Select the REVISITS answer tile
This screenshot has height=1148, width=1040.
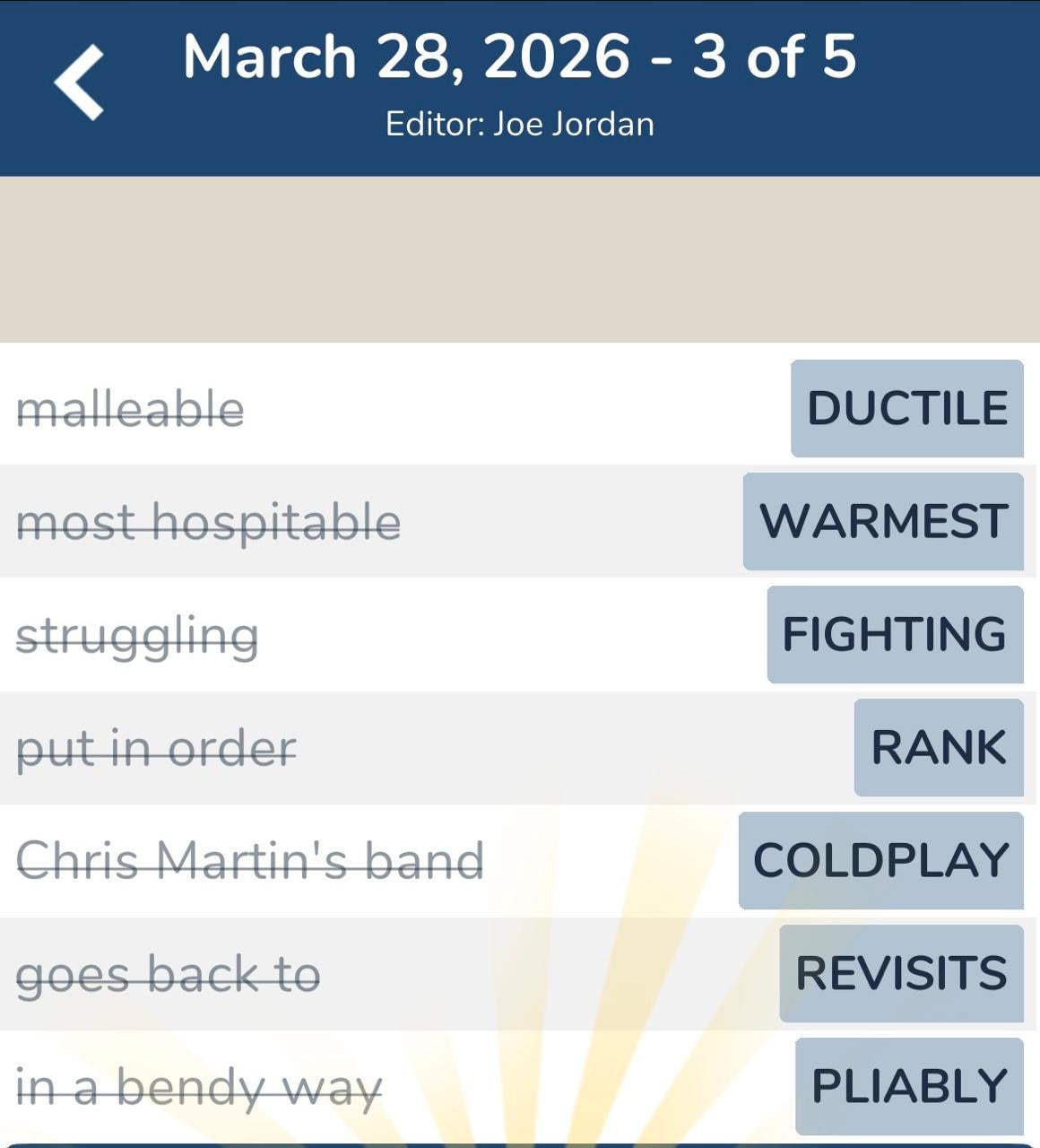901,971
